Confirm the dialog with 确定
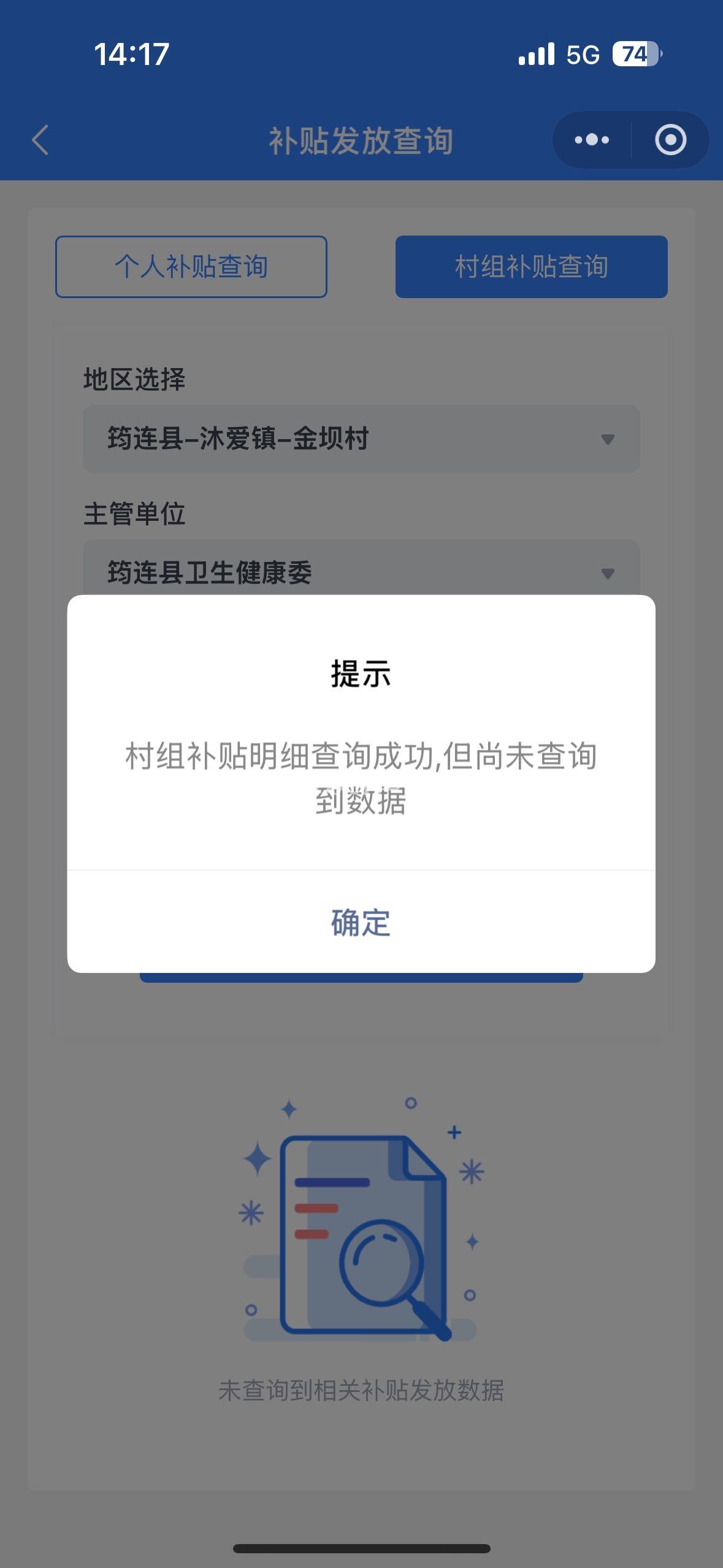Image resolution: width=723 pixels, height=1568 pixels. 361,922
